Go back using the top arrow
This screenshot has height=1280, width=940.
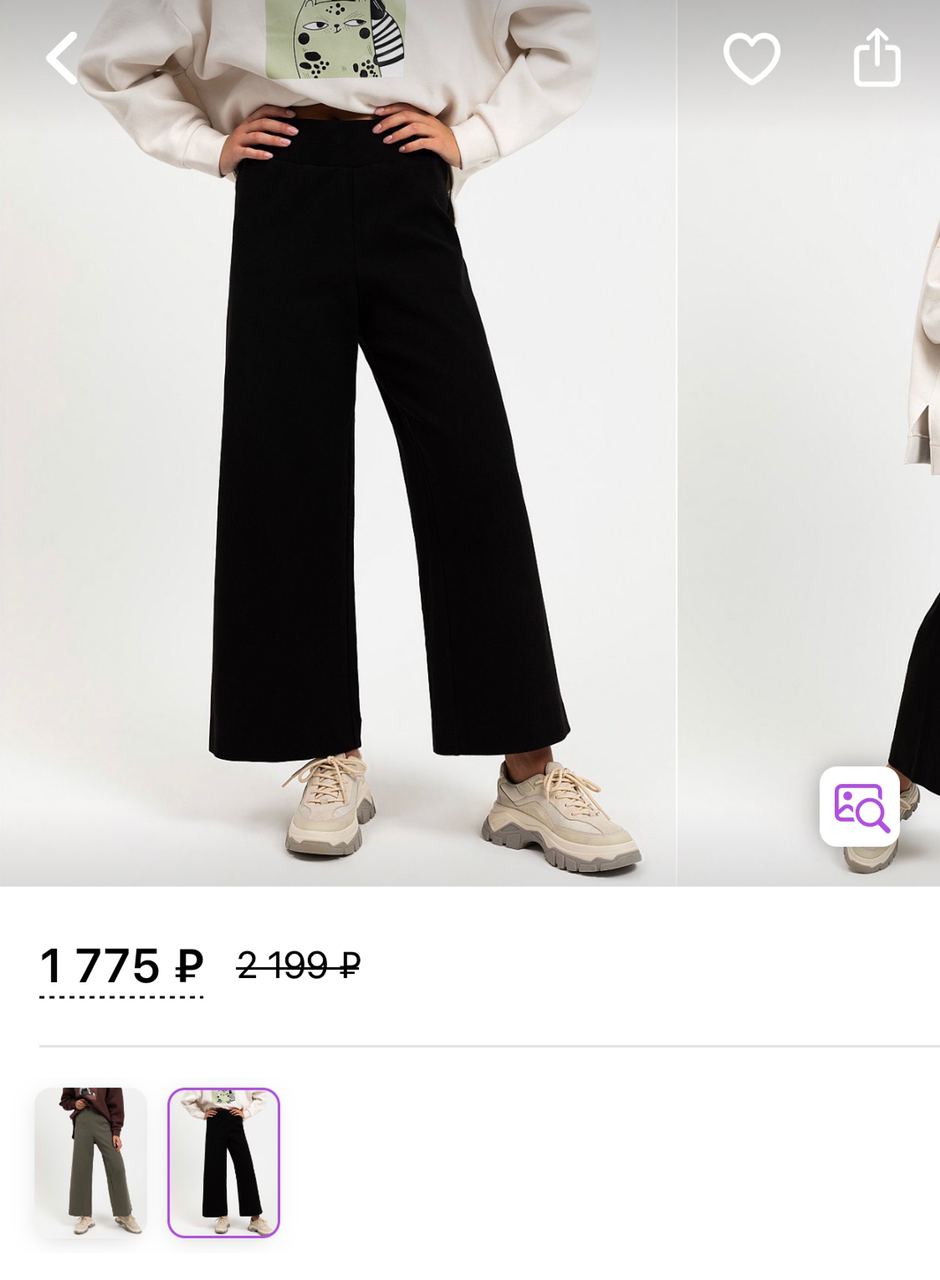(62, 58)
